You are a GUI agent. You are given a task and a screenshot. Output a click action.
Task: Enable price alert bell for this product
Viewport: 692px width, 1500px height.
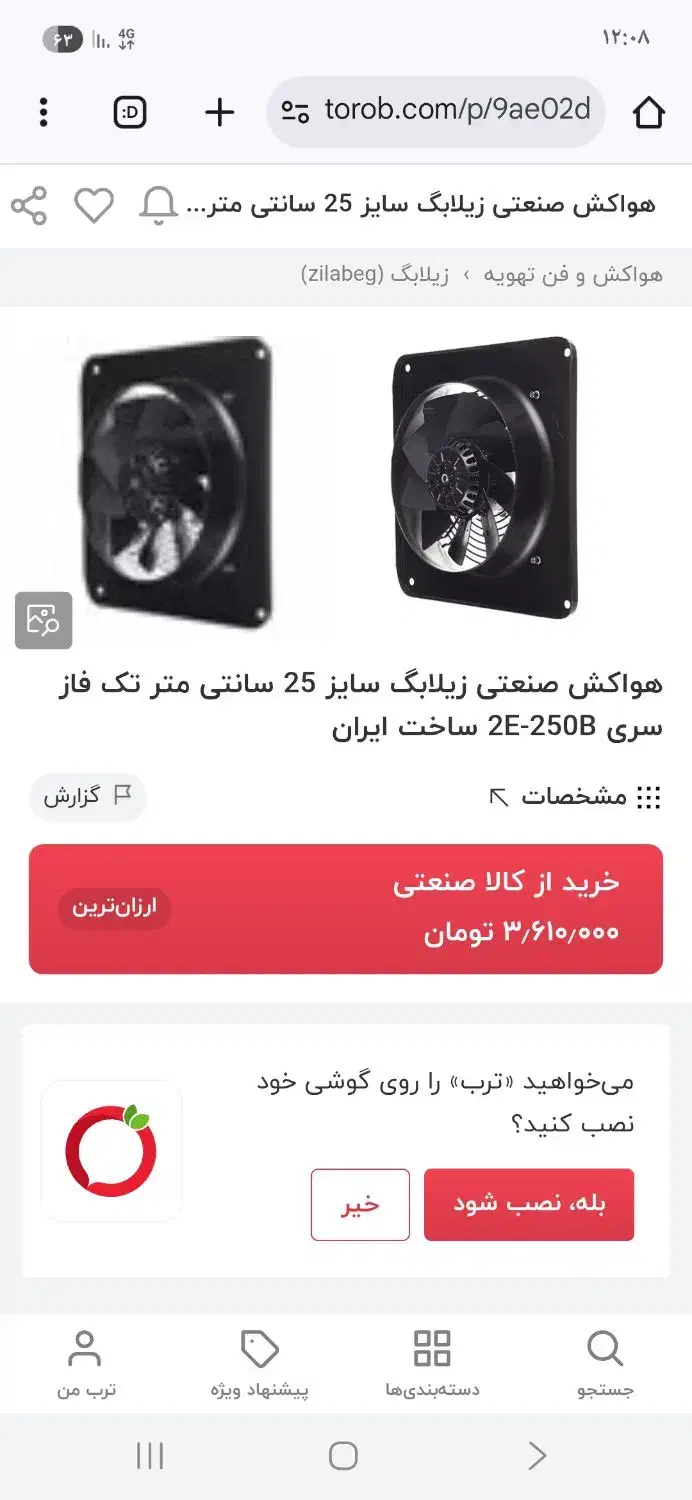point(158,206)
